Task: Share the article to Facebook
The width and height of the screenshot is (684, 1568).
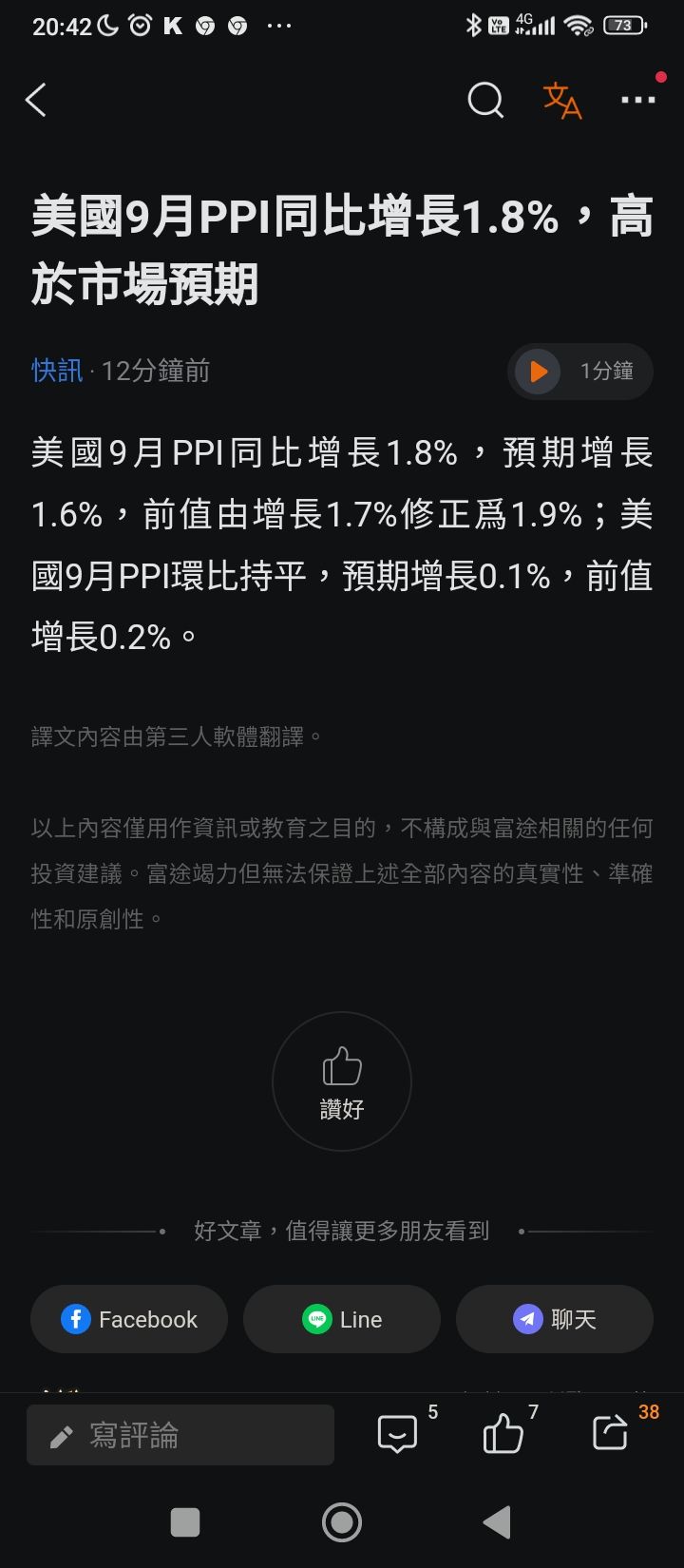Action: click(129, 1319)
